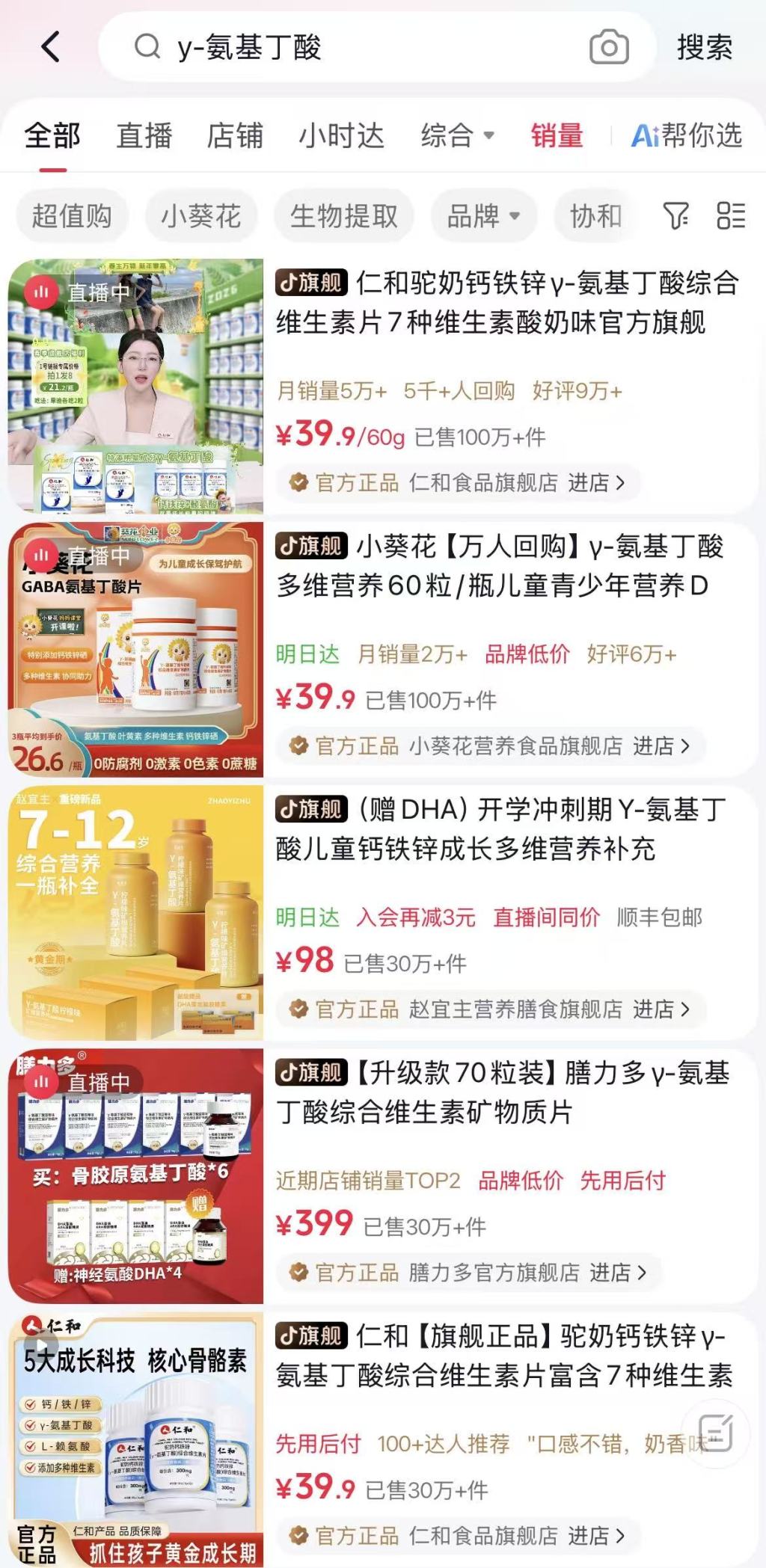Open the filter funnel icon

pyautogui.click(x=677, y=215)
